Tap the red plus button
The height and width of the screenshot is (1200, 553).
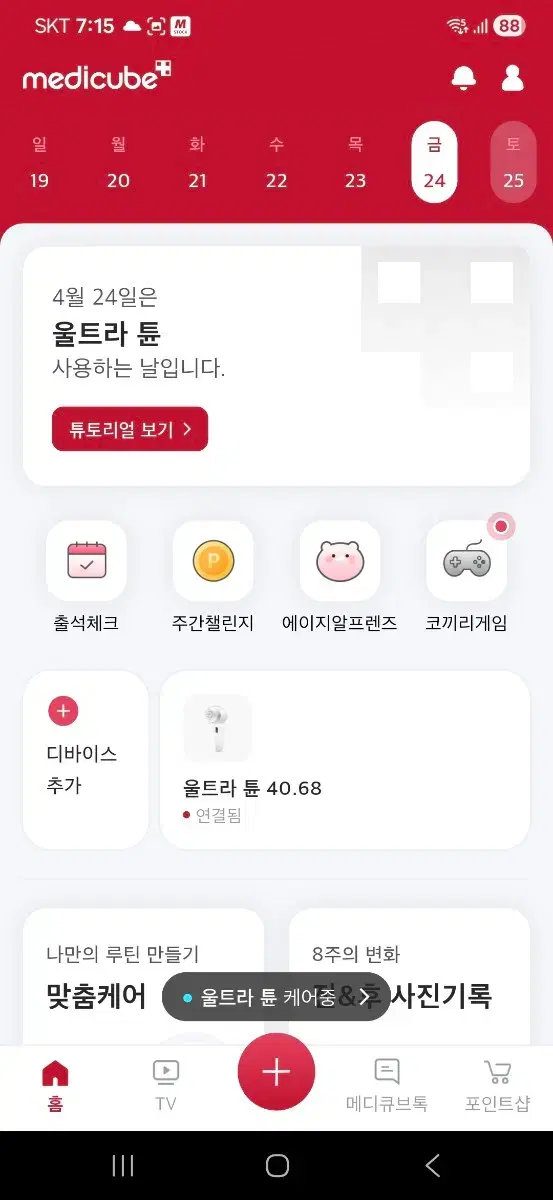[x=276, y=1072]
